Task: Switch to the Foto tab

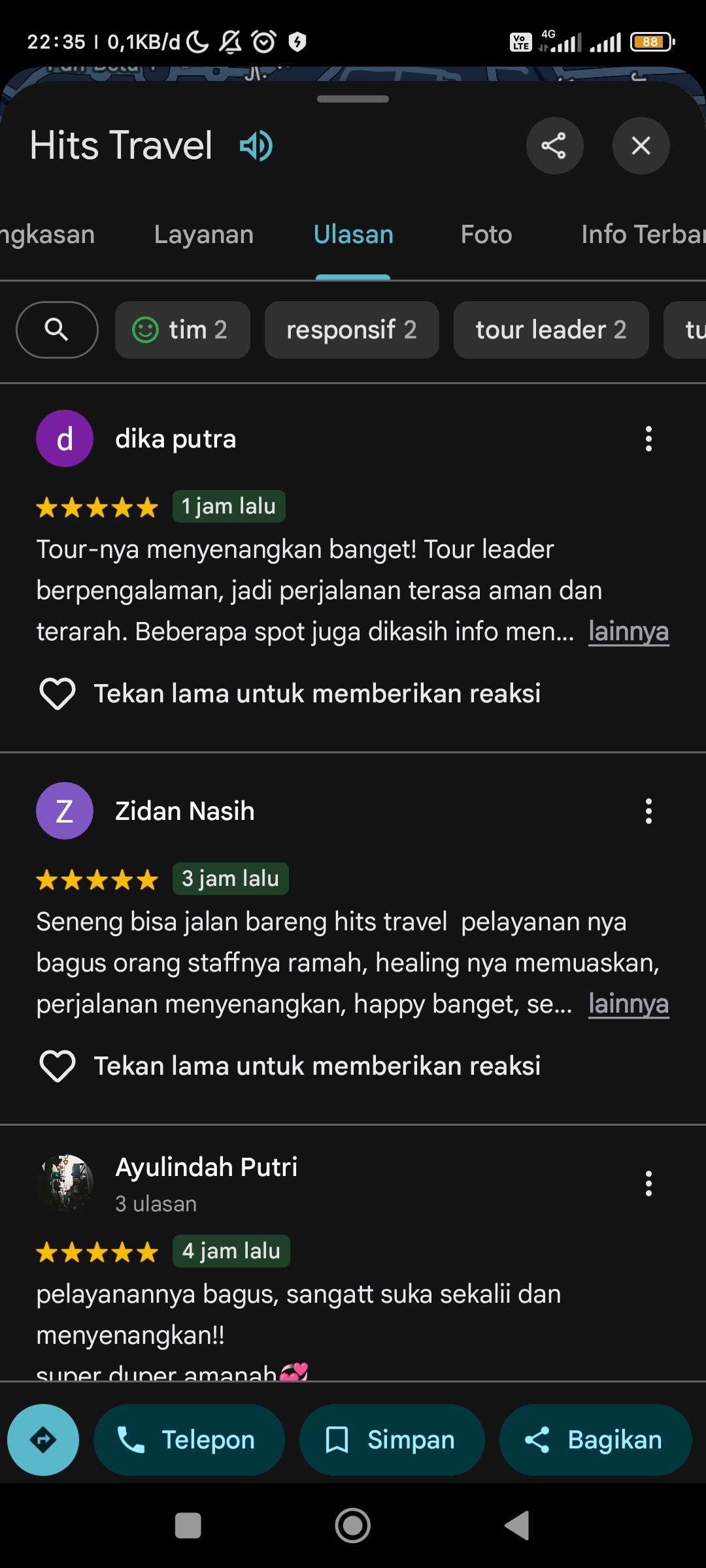Action: (x=486, y=235)
